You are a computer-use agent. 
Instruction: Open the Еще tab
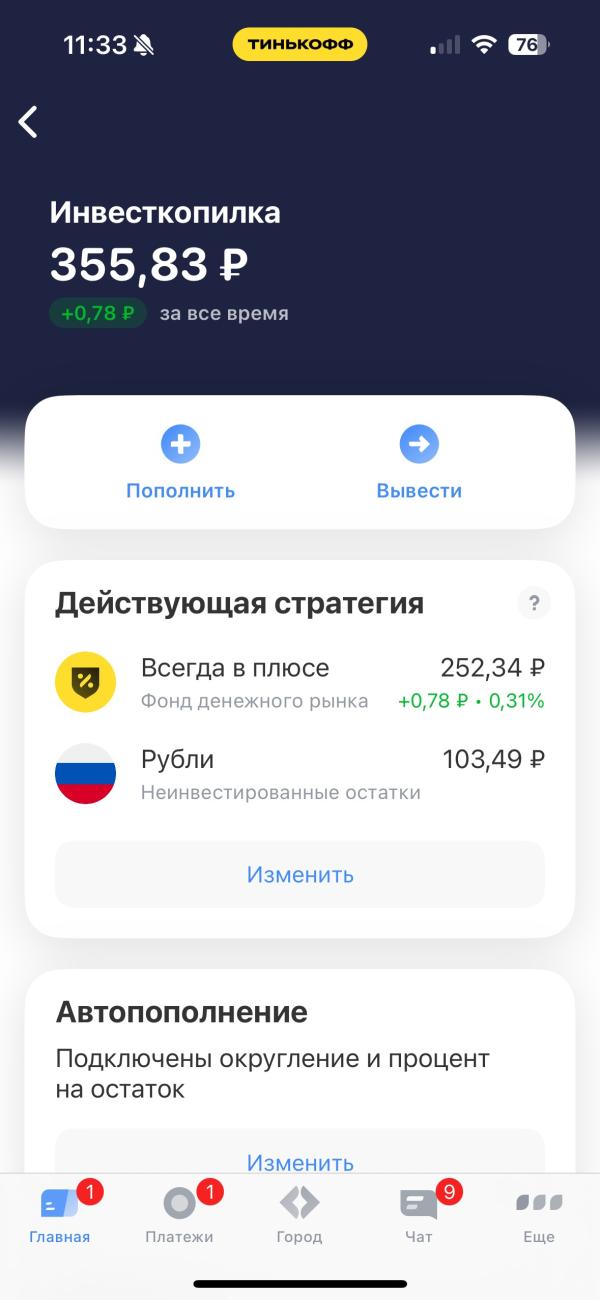point(539,1213)
